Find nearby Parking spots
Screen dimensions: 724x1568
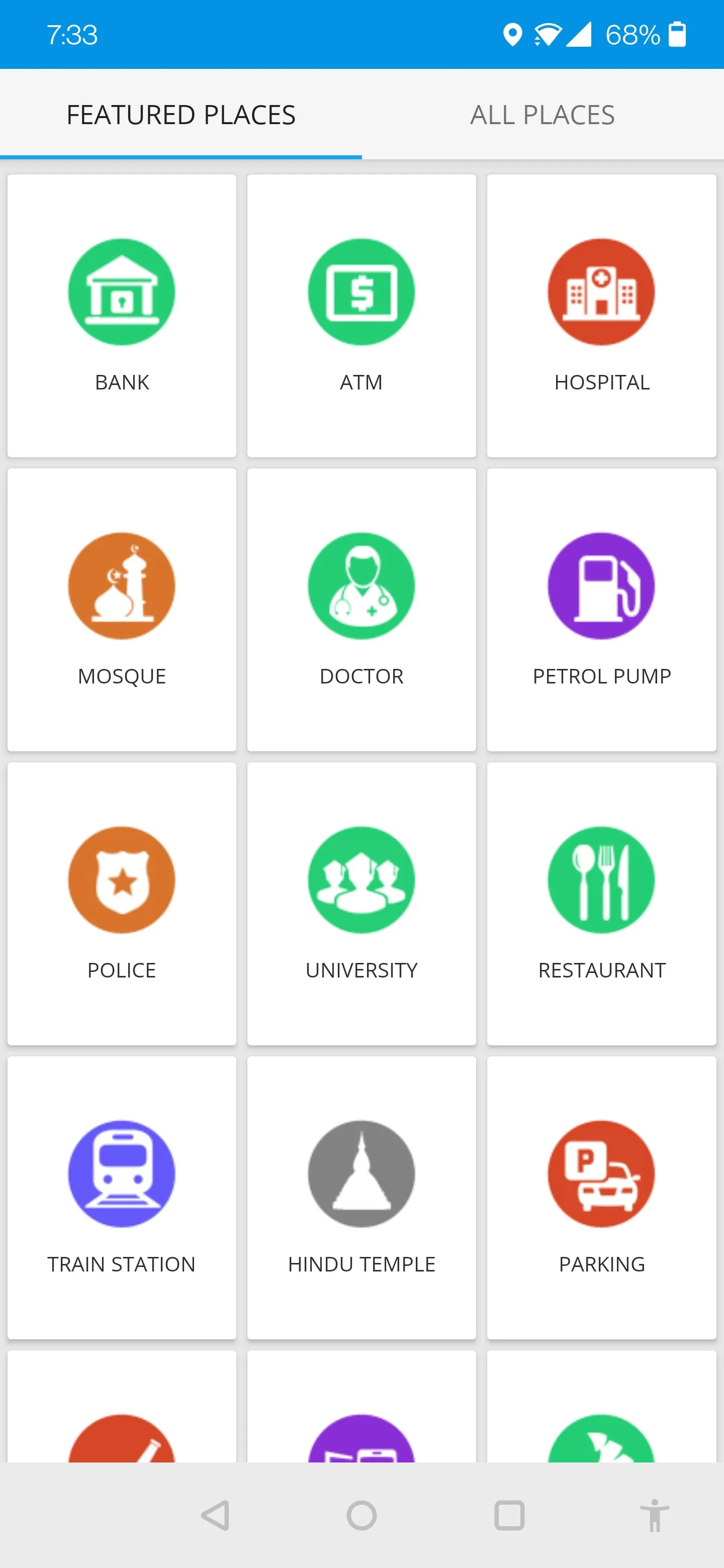pos(601,1197)
